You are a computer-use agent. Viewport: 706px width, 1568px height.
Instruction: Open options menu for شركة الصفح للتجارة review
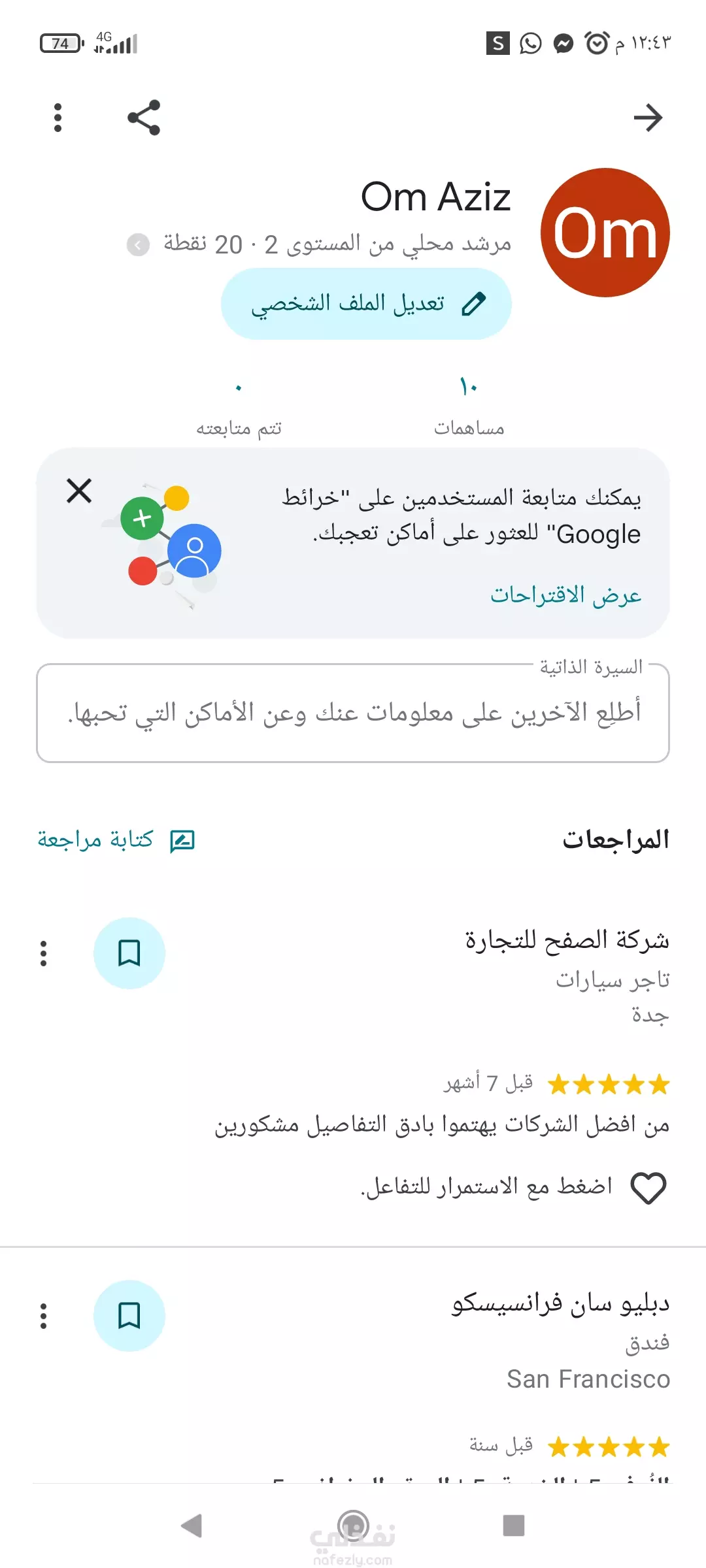click(44, 953)
